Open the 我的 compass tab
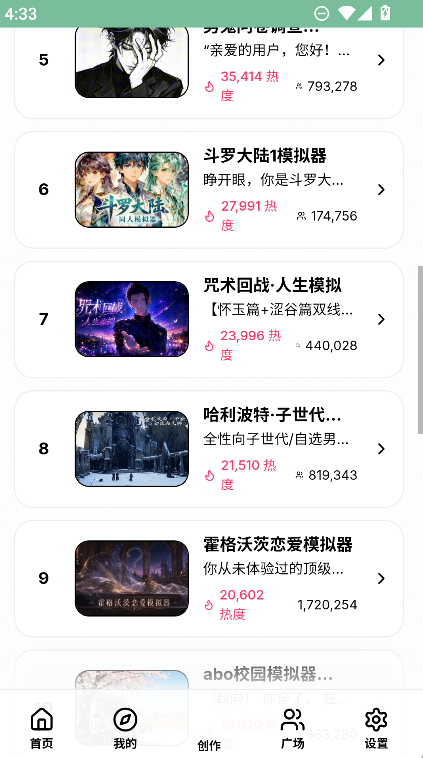This screenshot has width=423, height=758. (125, 728)
